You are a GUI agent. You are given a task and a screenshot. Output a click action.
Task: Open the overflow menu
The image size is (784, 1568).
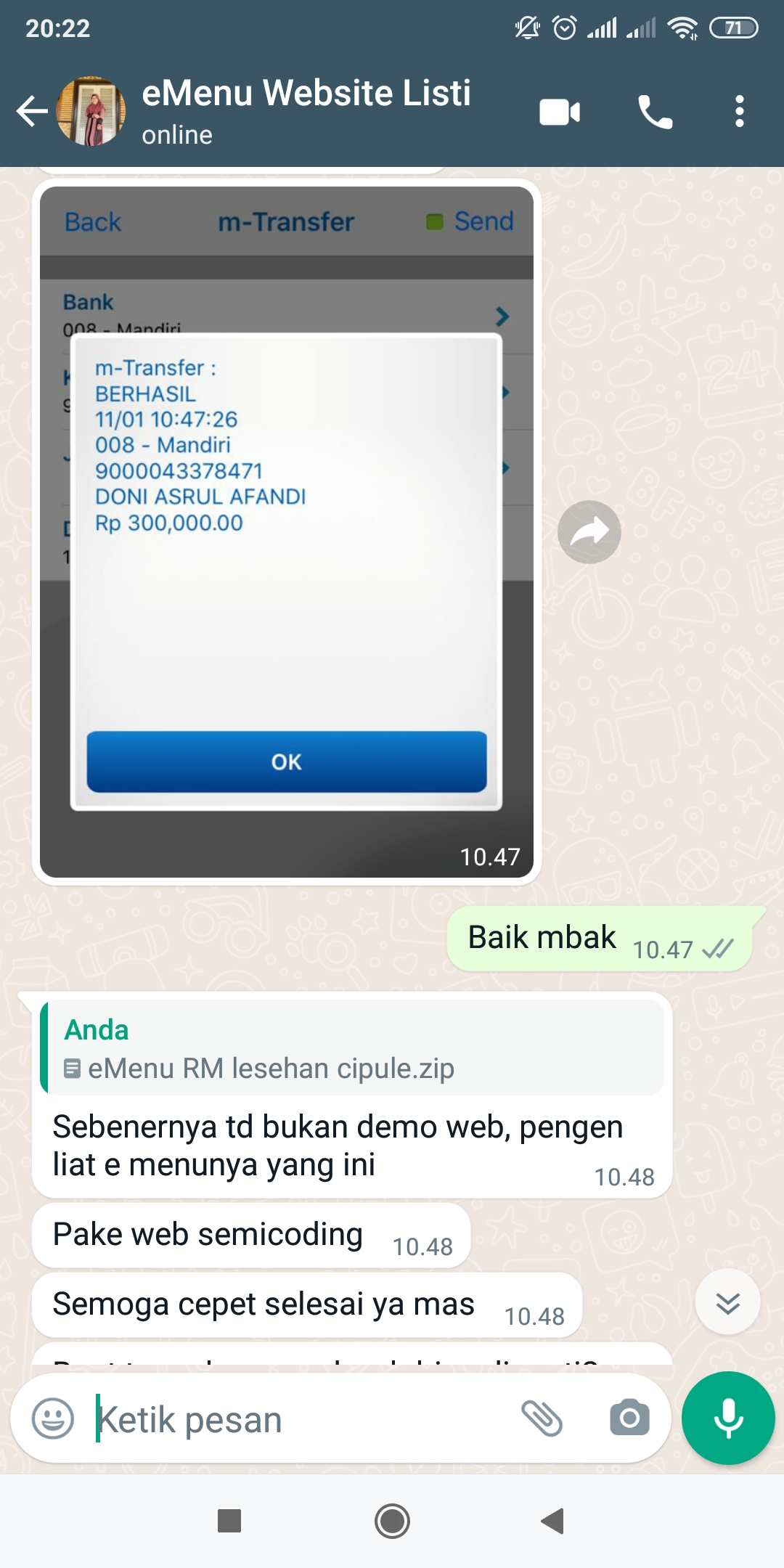(739, 112)
